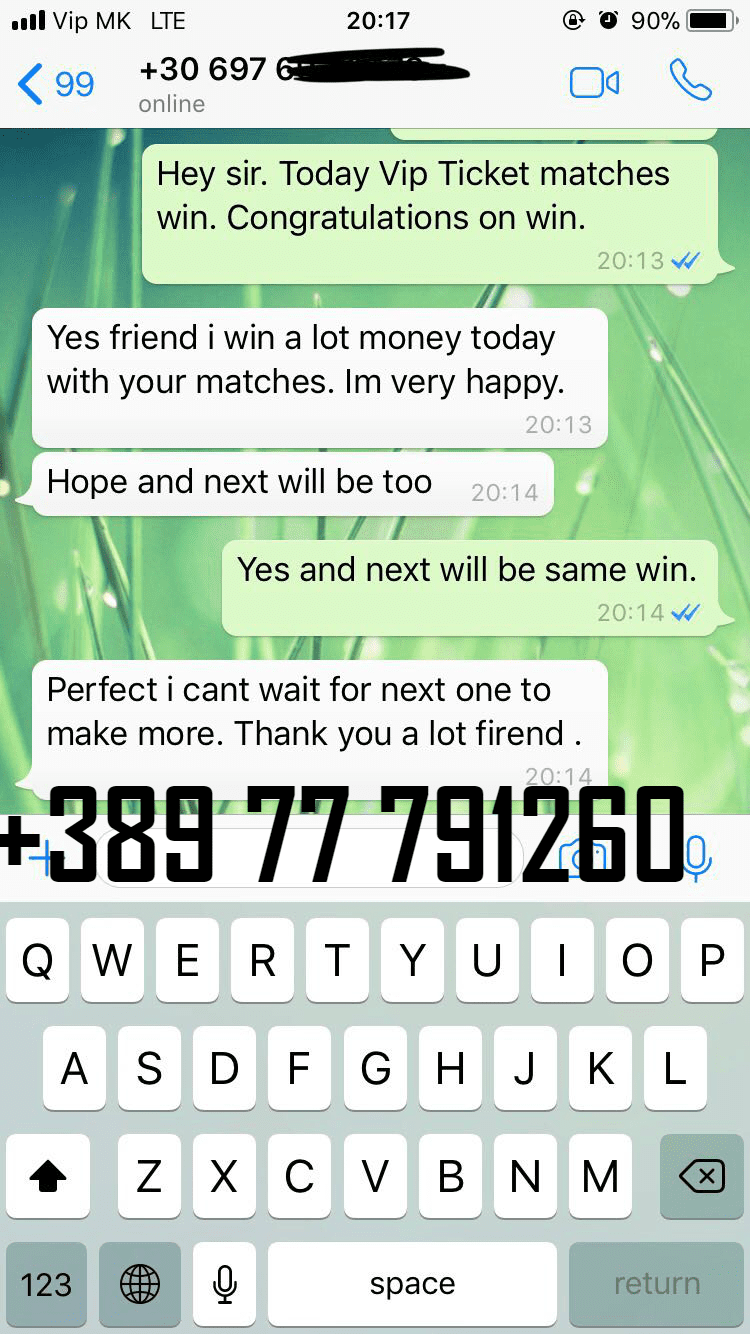Start a voice call with this contact
Viewport: 750px width, 1334px height.
690,81
